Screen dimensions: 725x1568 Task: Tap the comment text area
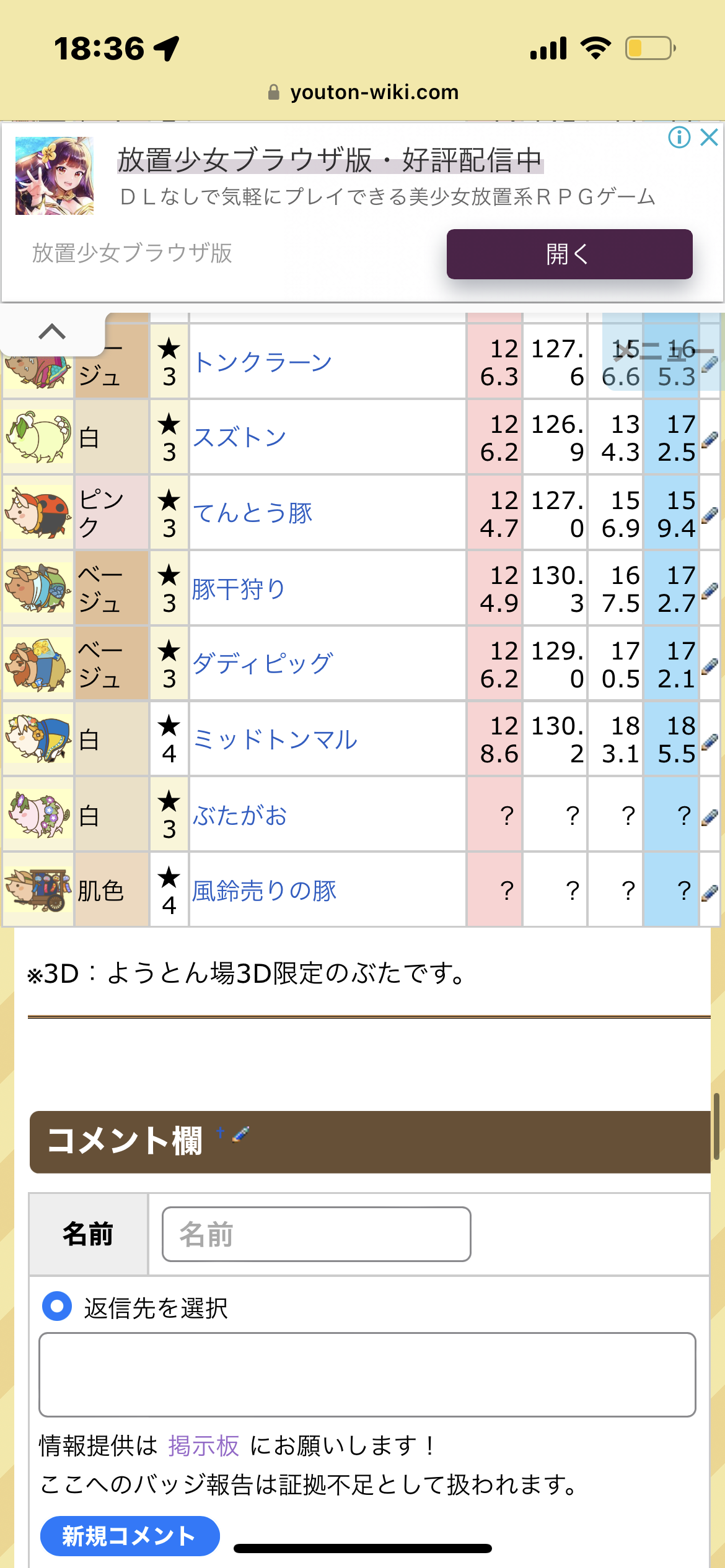pyautogui.click(x=367, y=1375)
